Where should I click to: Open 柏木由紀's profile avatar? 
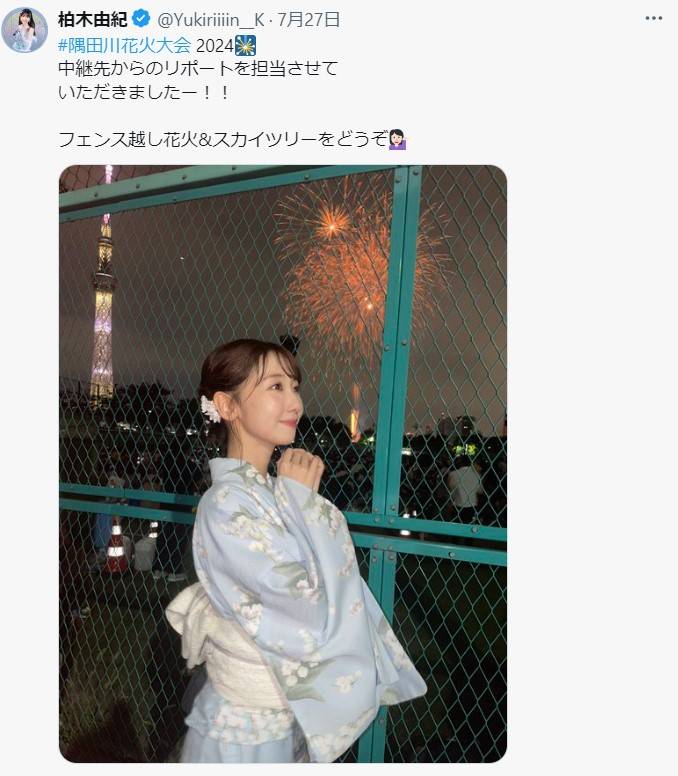click(x=24, y=30)
